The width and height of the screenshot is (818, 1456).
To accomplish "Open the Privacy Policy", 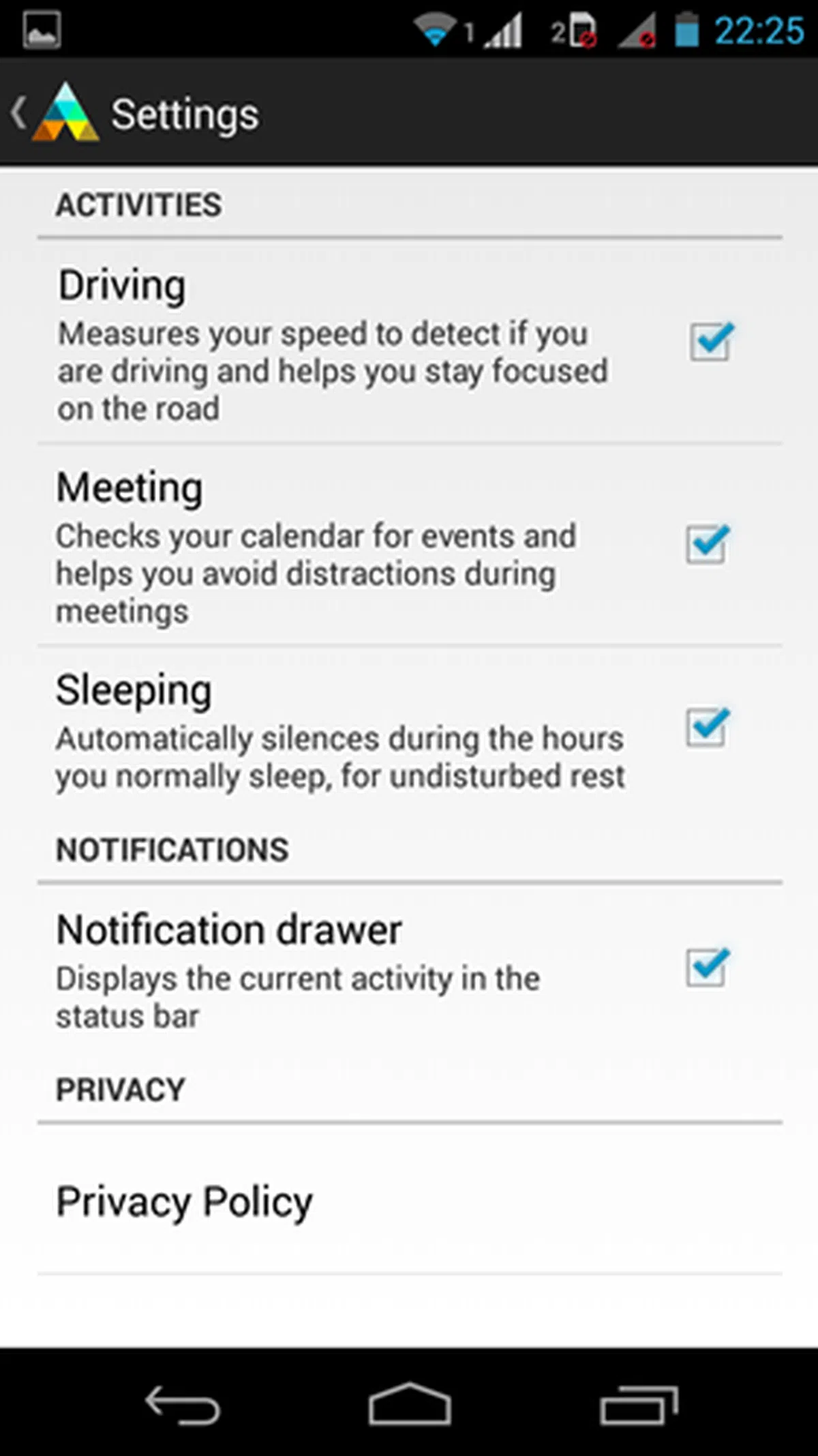I will (184, 1202).
